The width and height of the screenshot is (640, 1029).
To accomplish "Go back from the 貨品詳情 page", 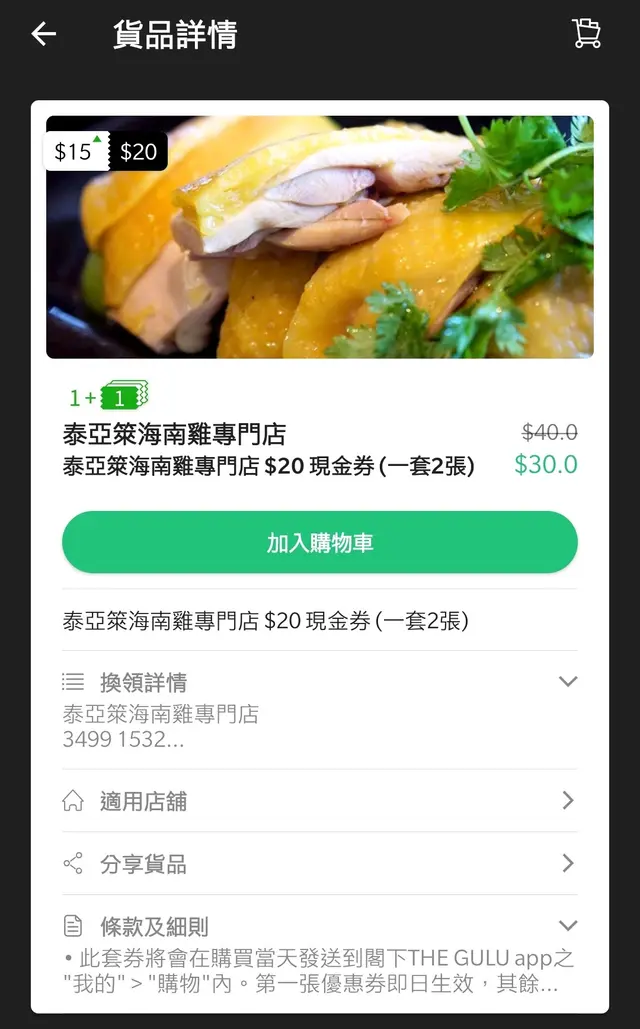I will (x=44, y=34).
